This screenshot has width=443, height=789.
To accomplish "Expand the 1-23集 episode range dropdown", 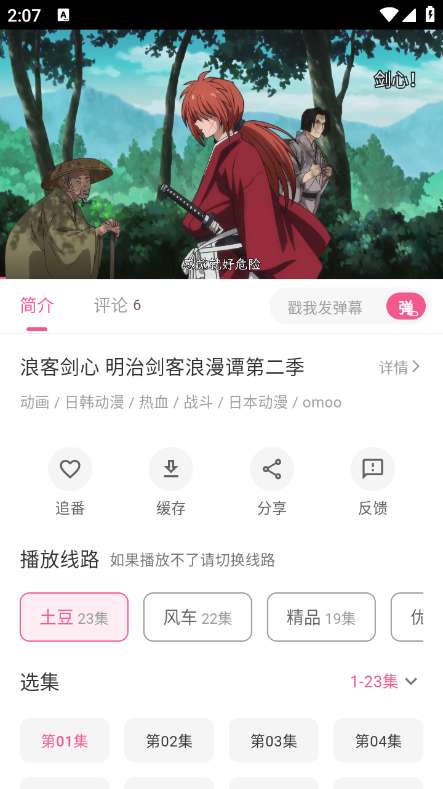I will pos(384,681).
